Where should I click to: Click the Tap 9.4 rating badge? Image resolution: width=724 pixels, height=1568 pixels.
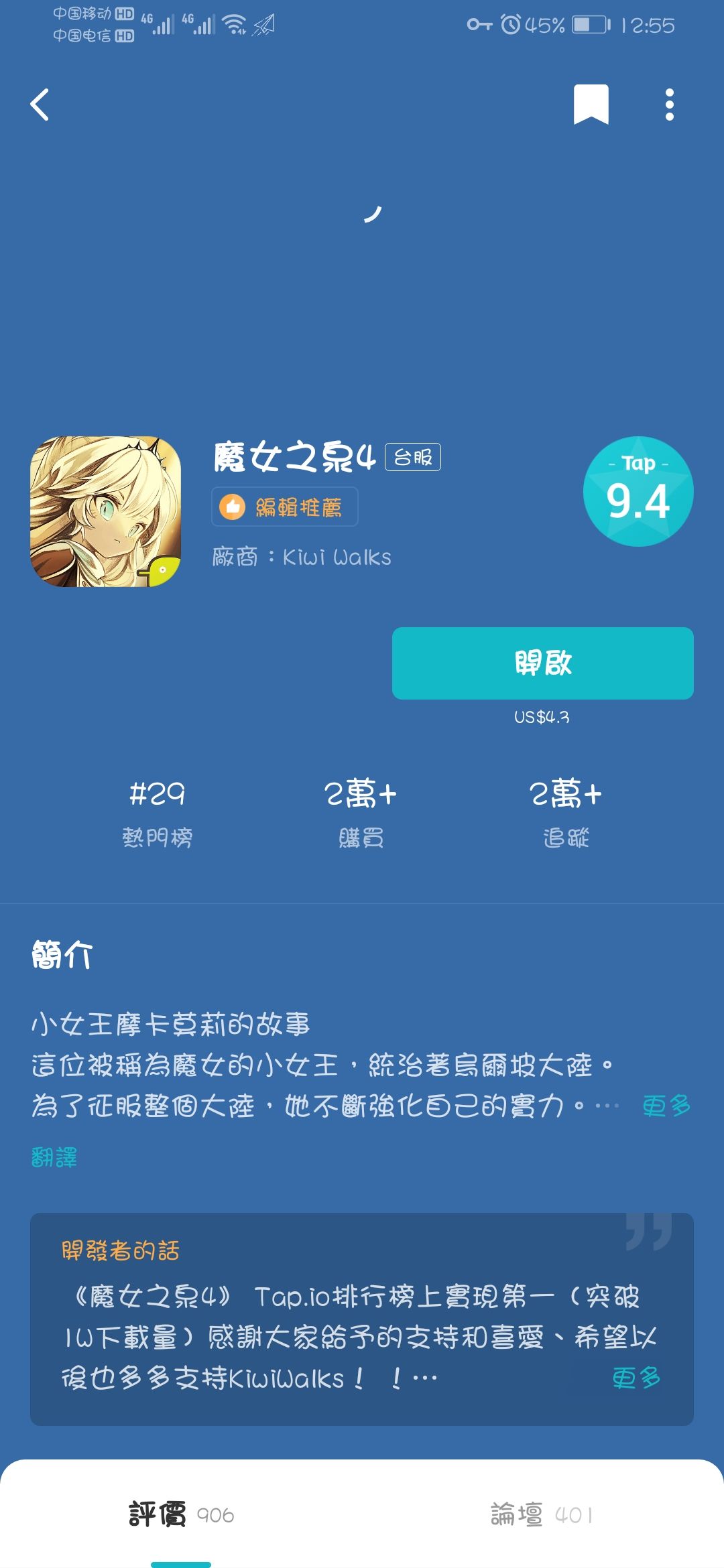(x=638, y=490)
